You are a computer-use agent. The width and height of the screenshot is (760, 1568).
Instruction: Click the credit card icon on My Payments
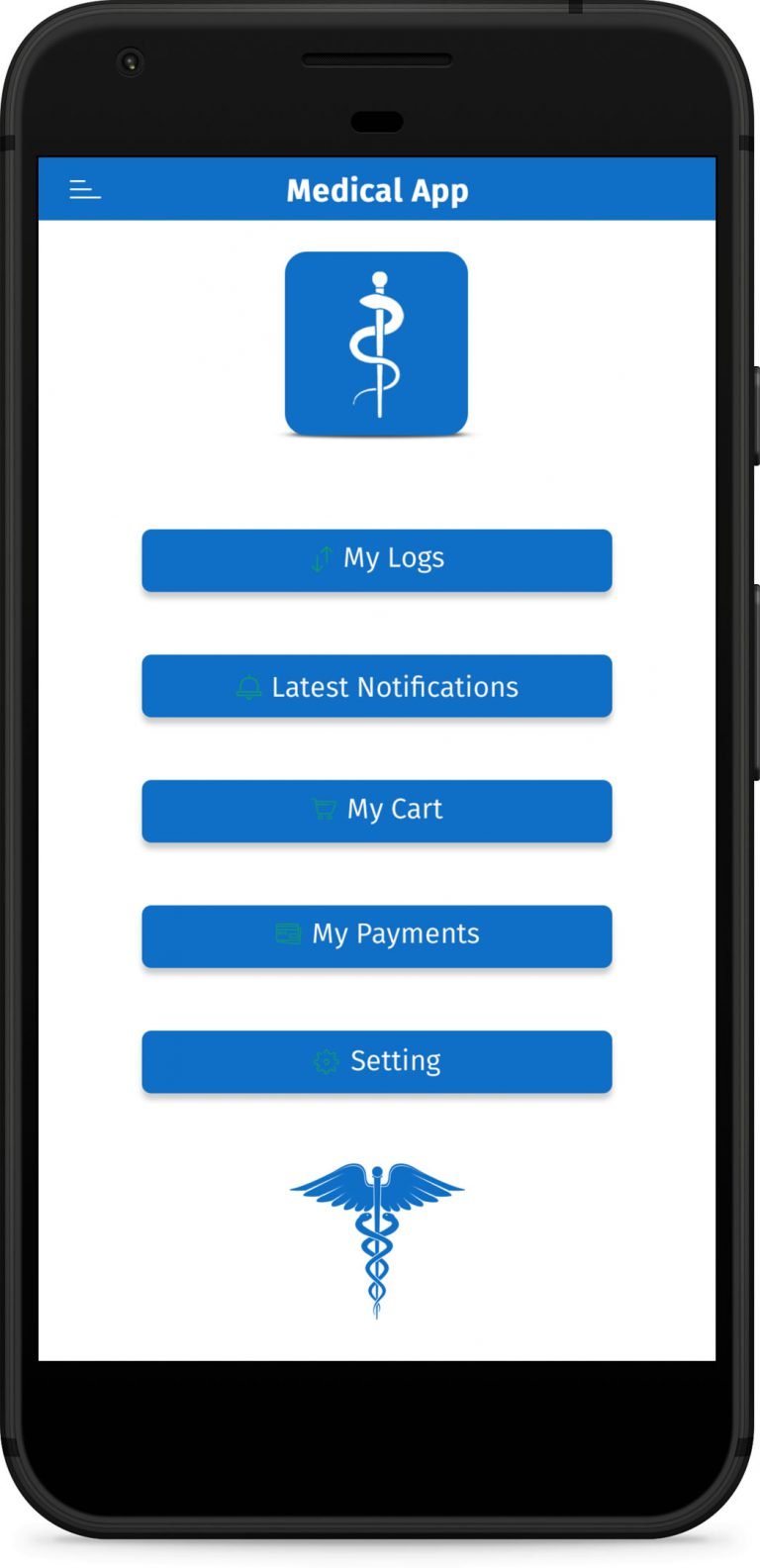(287, 933)
